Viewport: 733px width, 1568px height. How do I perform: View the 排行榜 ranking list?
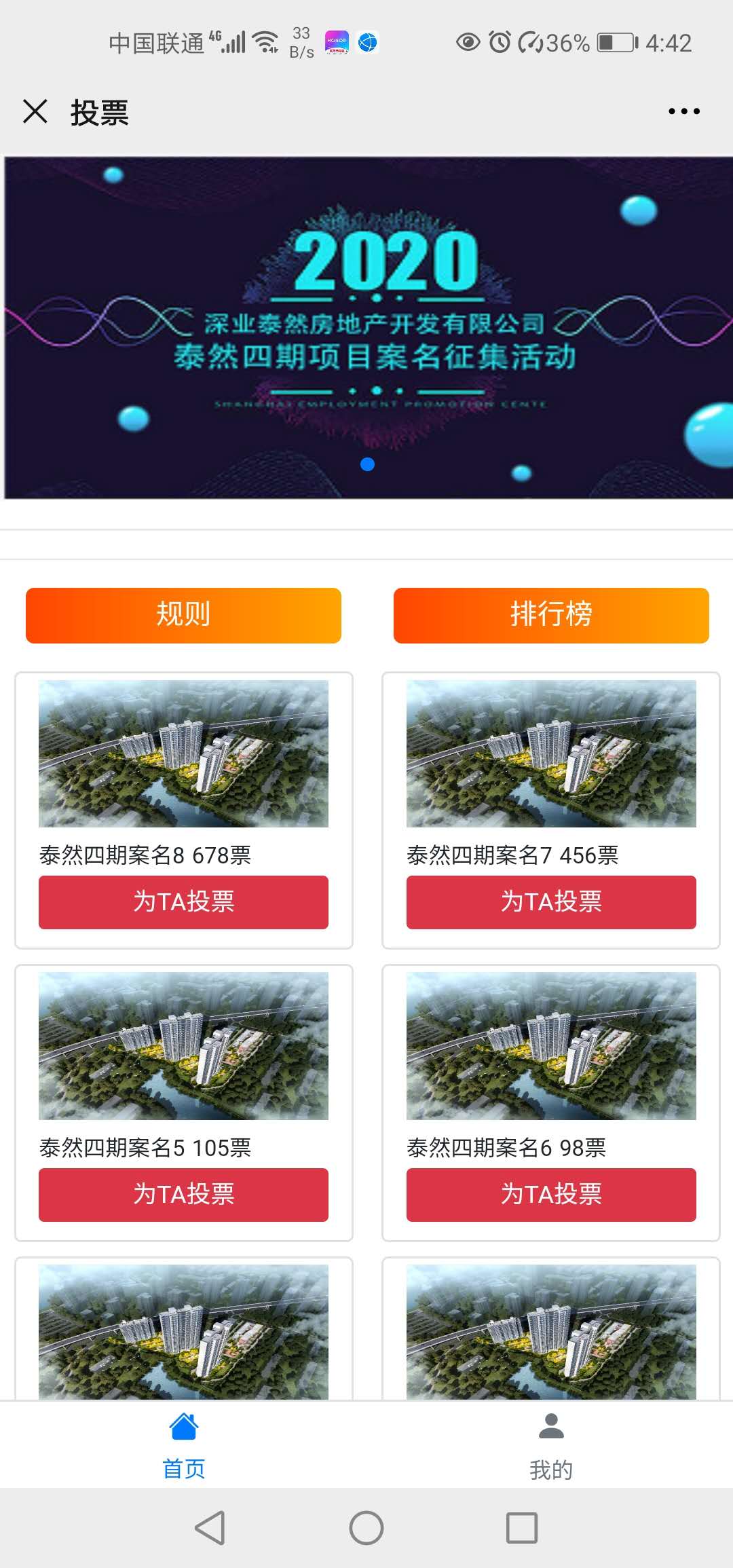(x=551, y=615)
